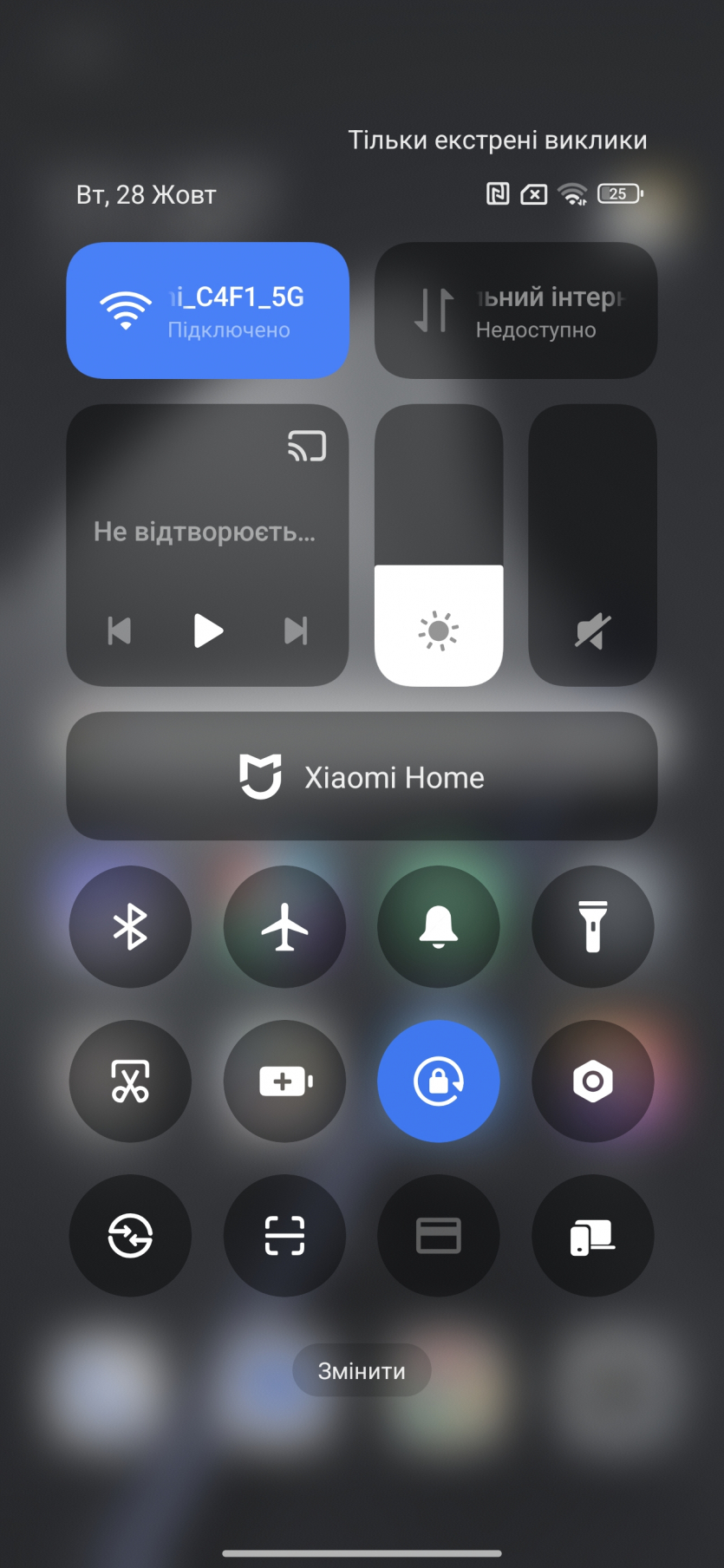
Task: Take a screenshot with scissors tile
Action: (x=130, y=1081)
